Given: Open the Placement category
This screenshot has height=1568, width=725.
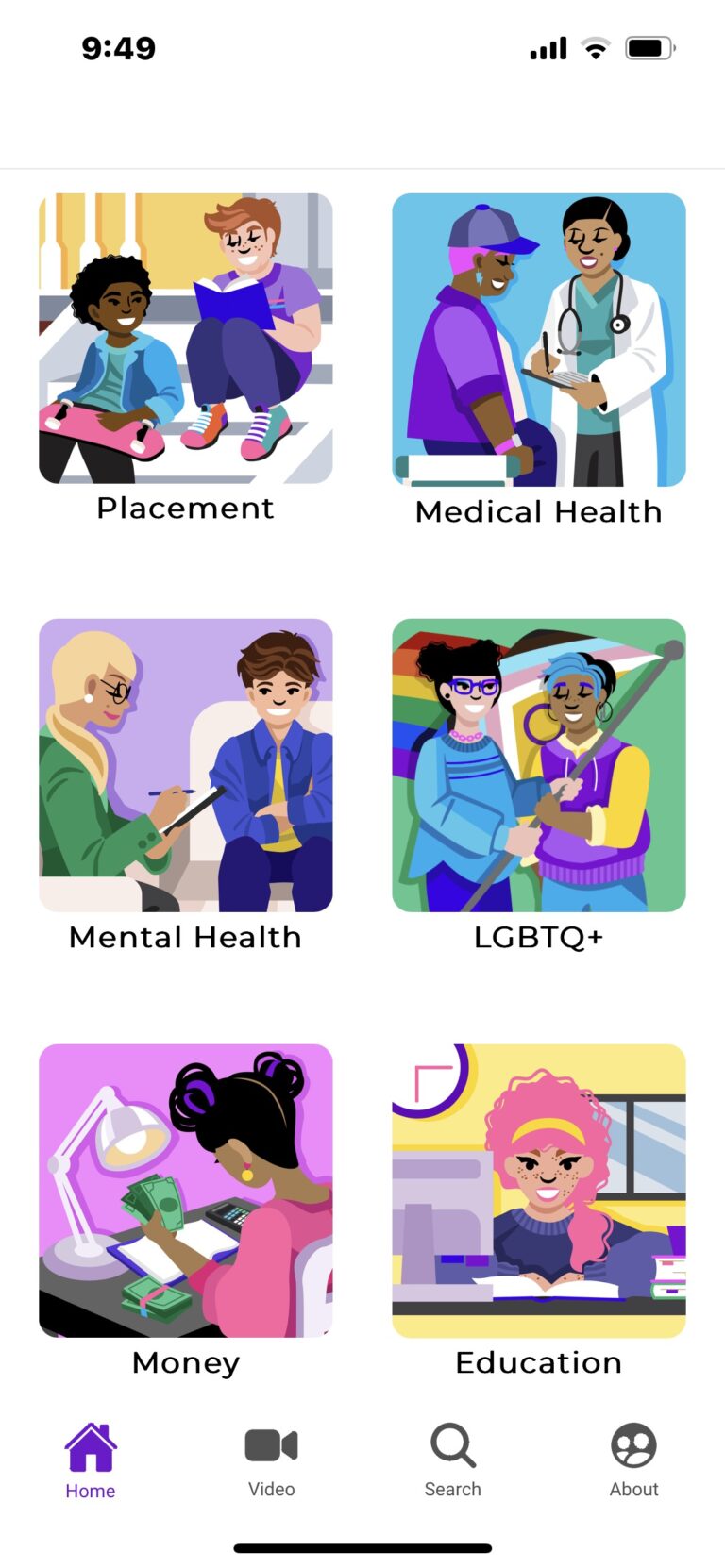Looking at the screenshot, I should [x=185, y=338].
